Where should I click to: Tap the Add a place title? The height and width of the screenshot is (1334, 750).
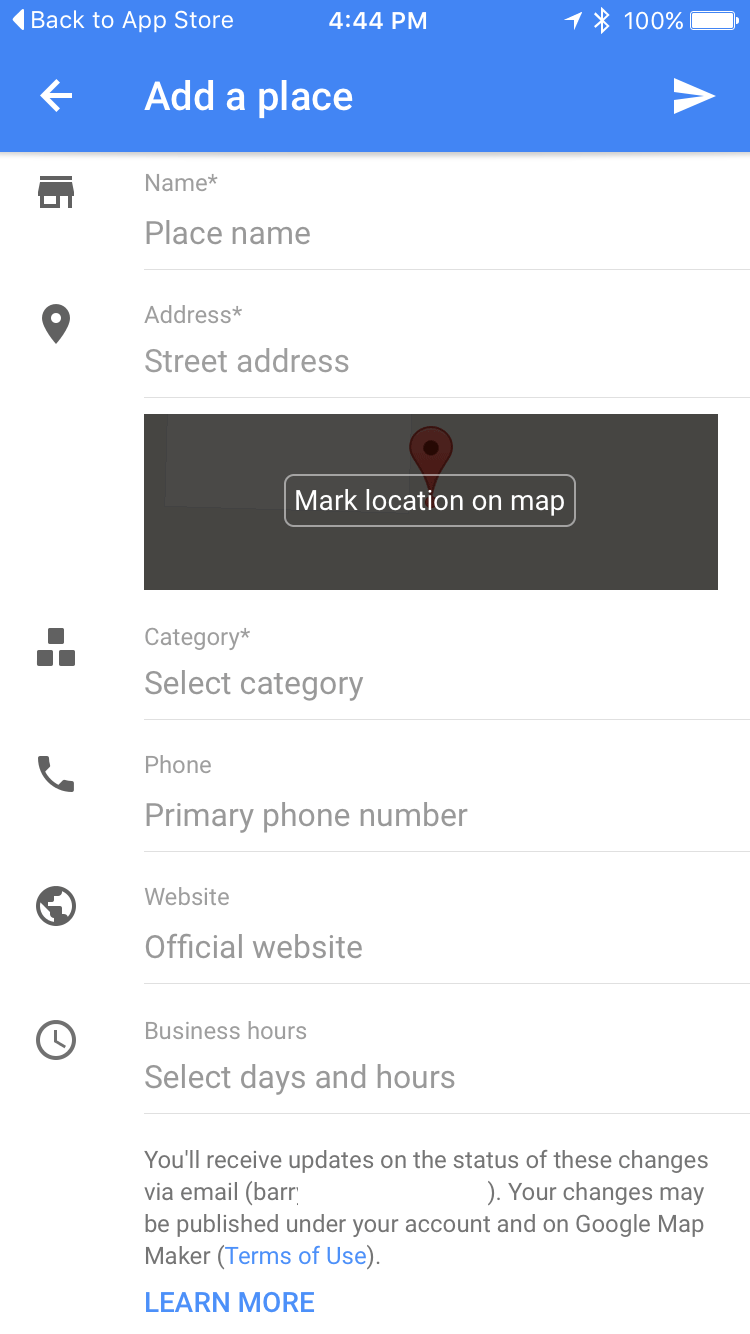248,96
